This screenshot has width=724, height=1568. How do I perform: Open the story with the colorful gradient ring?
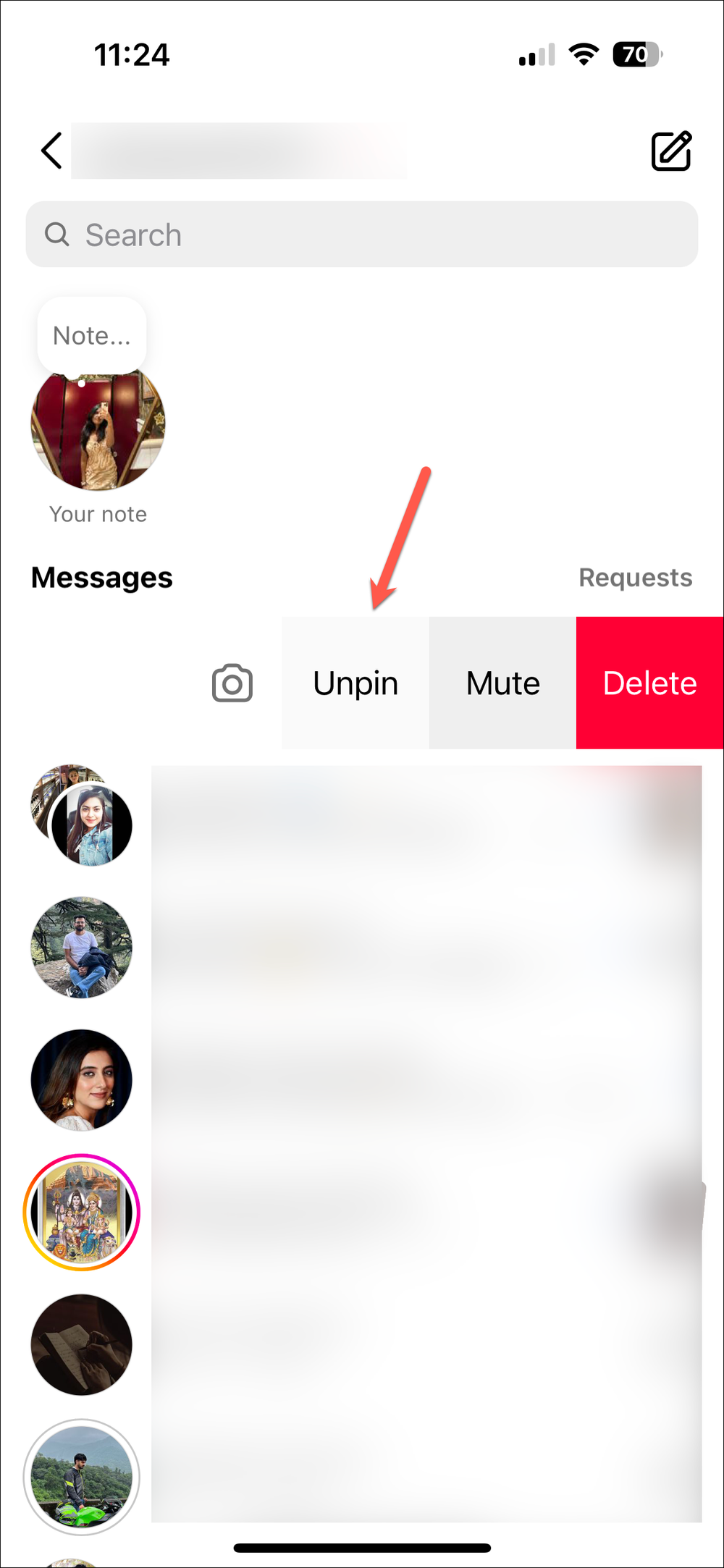pyautogui.click(x=82, y=1213)
